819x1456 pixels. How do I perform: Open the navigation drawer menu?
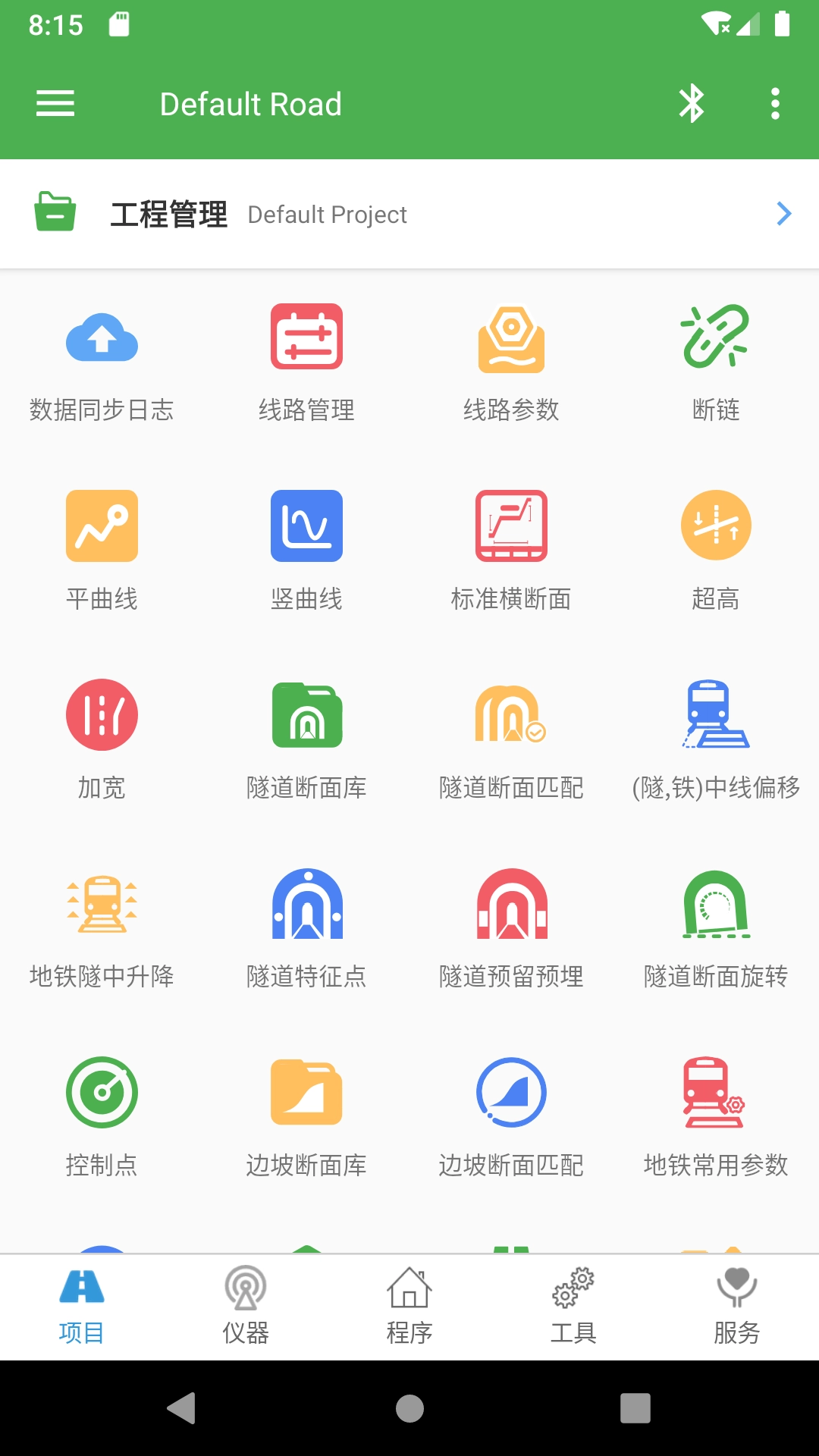point(55,103)
